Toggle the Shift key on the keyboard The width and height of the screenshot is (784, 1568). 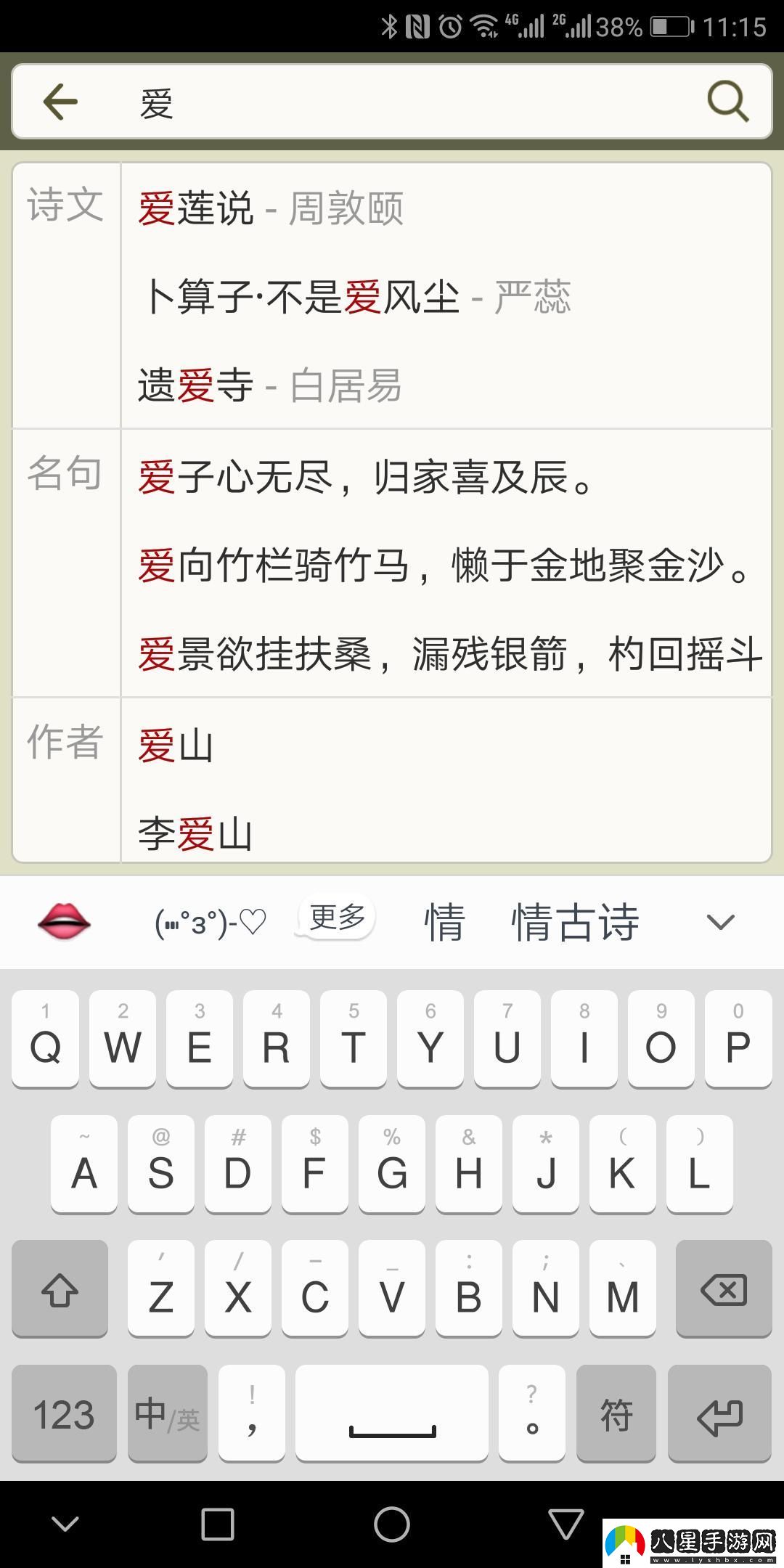click(60, 1290)
